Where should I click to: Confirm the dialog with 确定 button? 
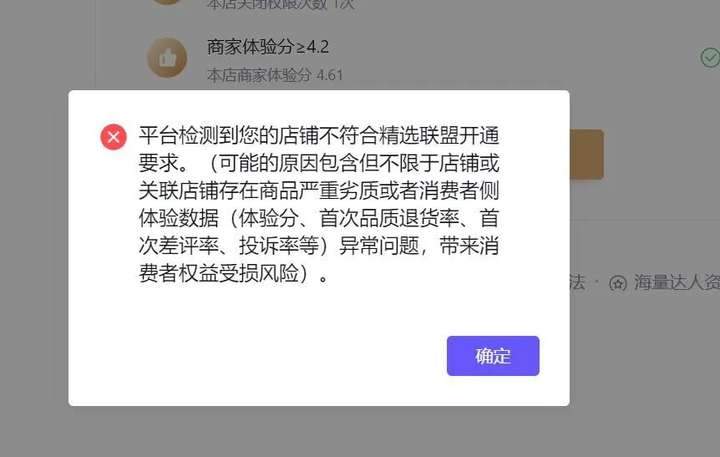point(493,356)
